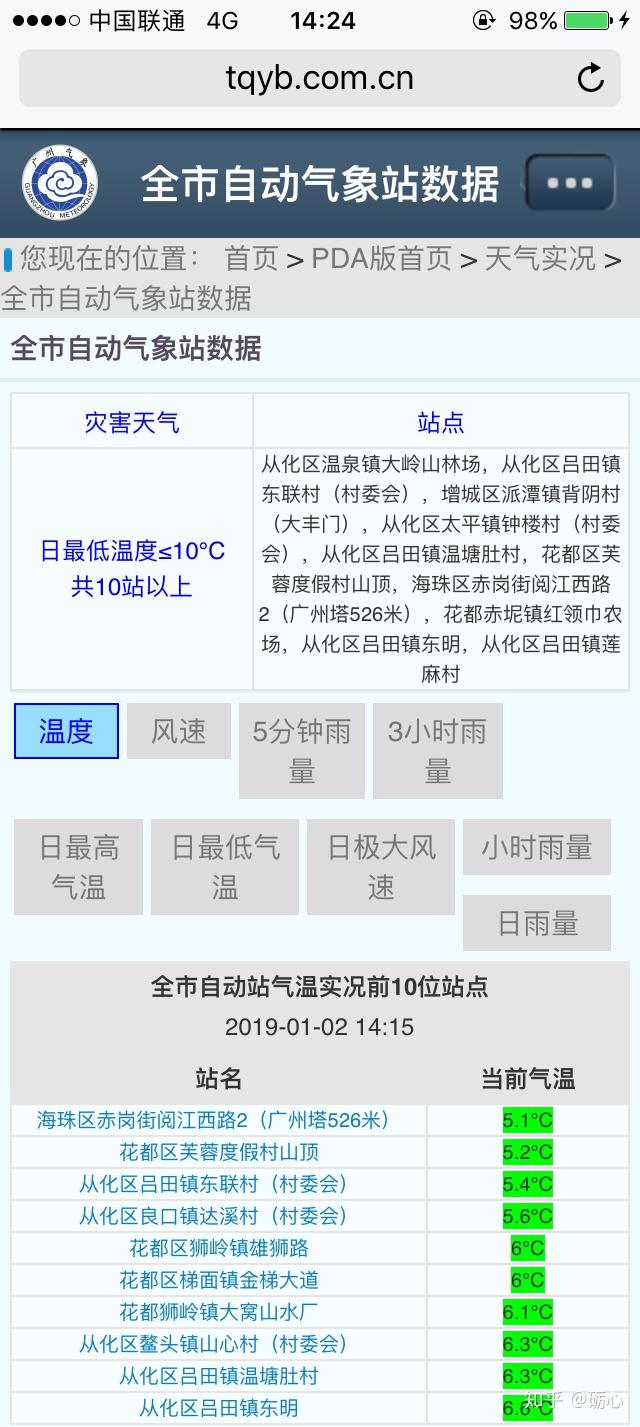The height and width of the screenshot is (1427, 640).
Task: Show 3小时雨量 data
Action: pos(437,751)
